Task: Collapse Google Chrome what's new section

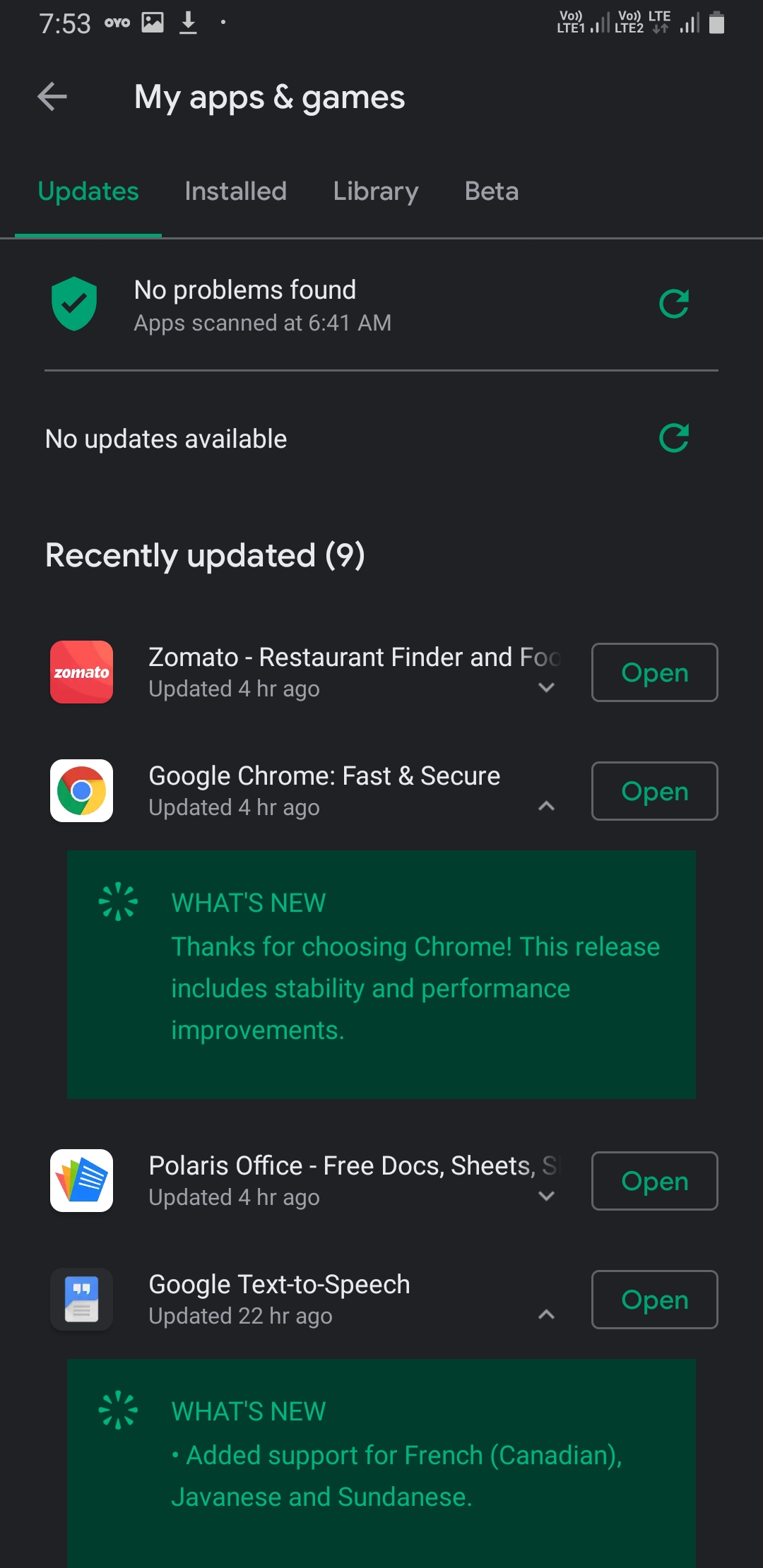Action: [546, 806]
